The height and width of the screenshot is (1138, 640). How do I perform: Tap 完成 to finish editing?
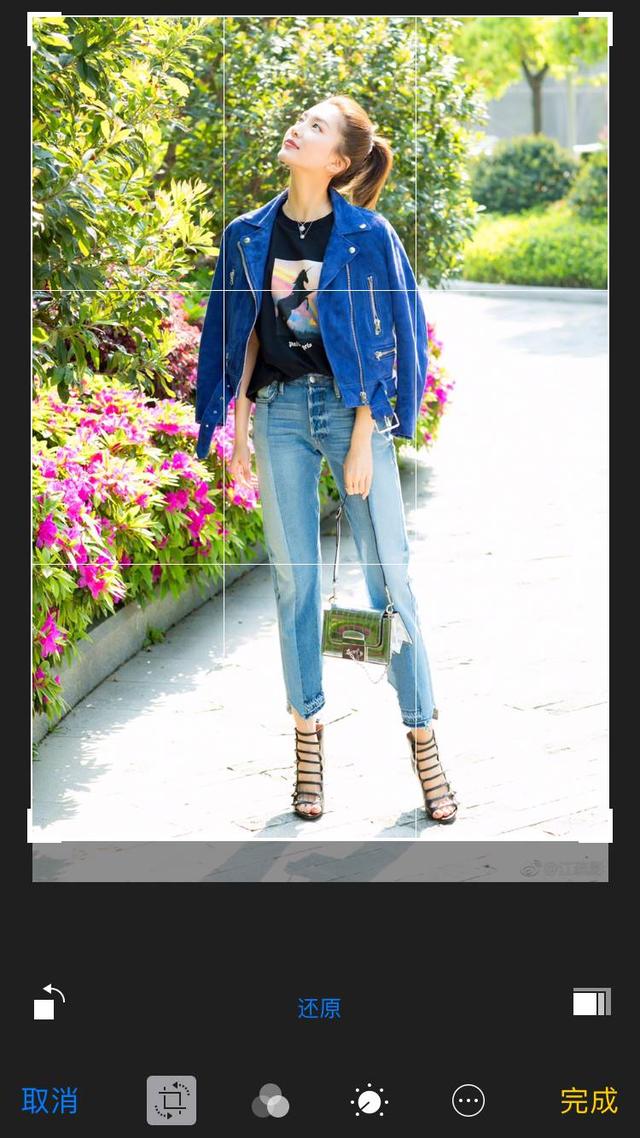click(588, 1100)
